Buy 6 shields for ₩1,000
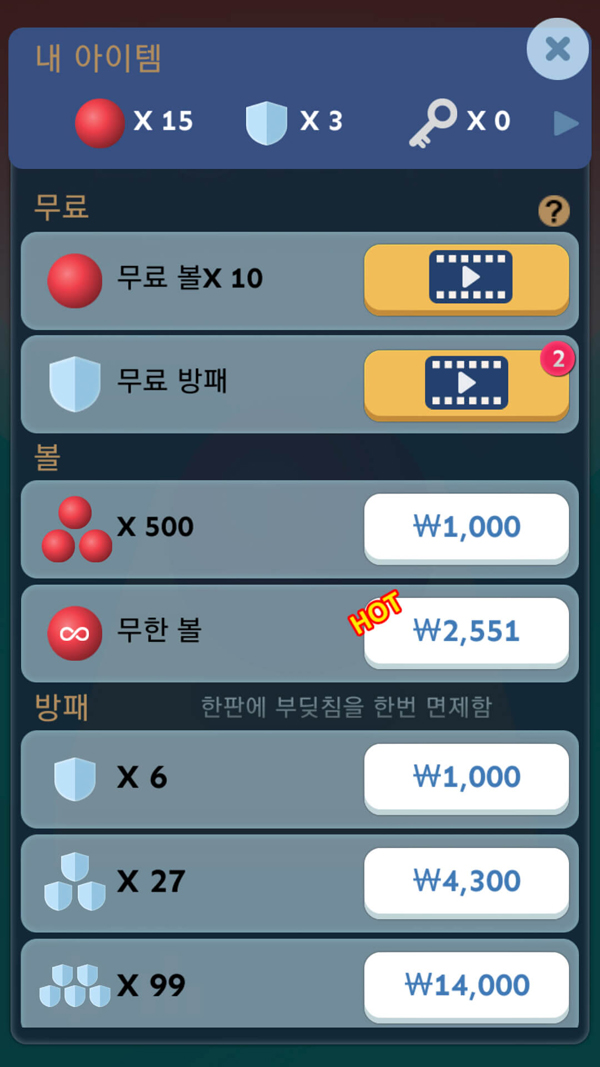Viewport: 600px width, 1067px height. pos(467,777)
